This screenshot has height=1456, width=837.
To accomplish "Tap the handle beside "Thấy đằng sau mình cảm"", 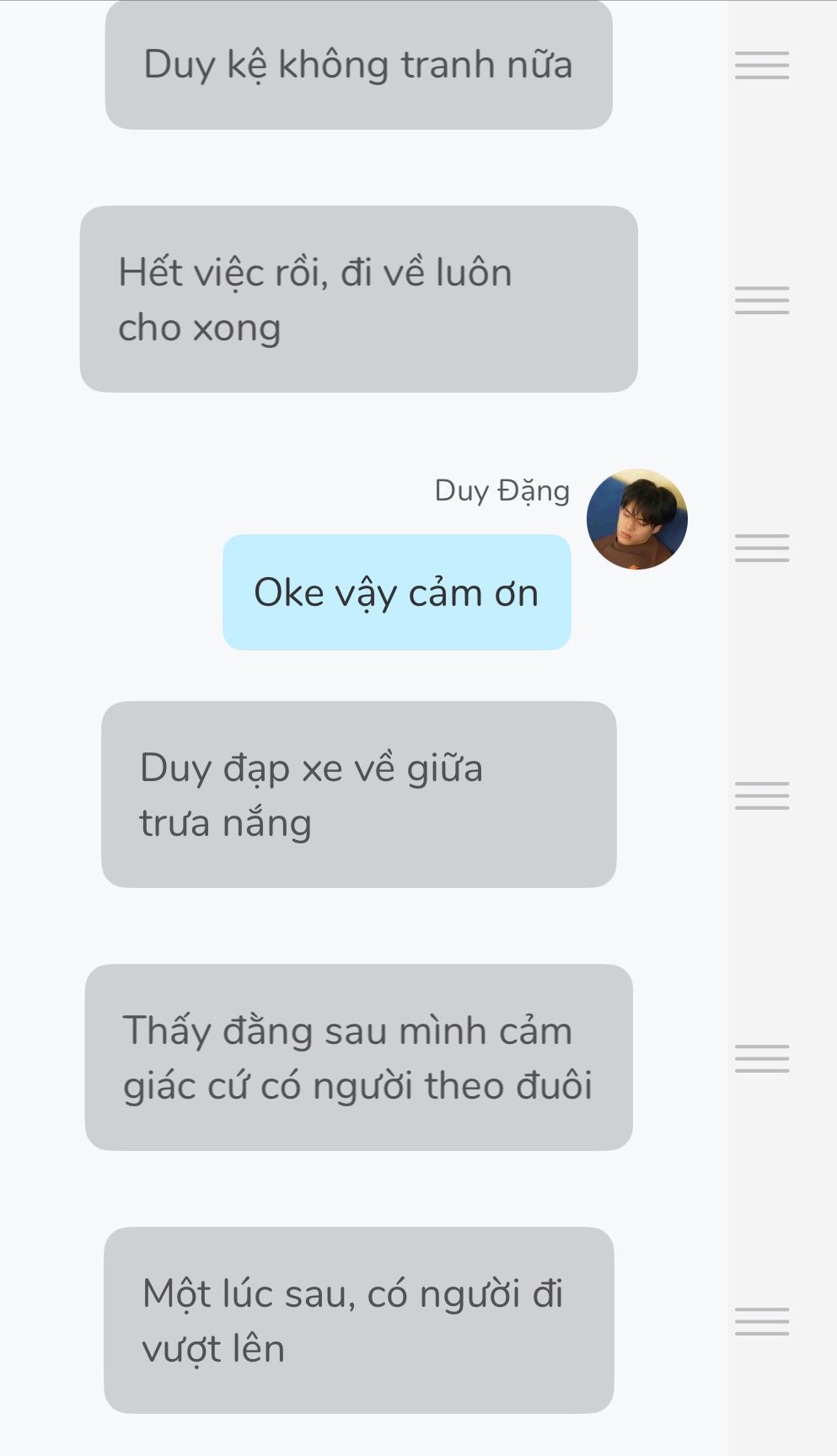I will click(x=762, y=1058).
